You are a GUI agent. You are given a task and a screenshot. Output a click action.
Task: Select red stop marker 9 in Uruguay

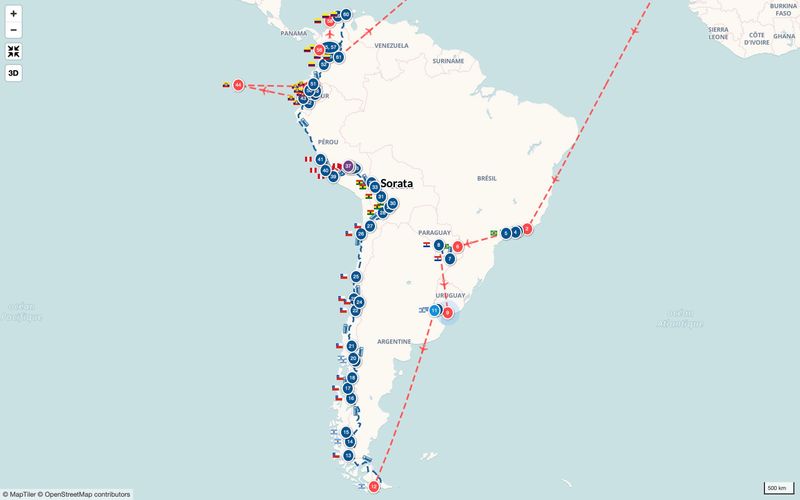(447, 312)
